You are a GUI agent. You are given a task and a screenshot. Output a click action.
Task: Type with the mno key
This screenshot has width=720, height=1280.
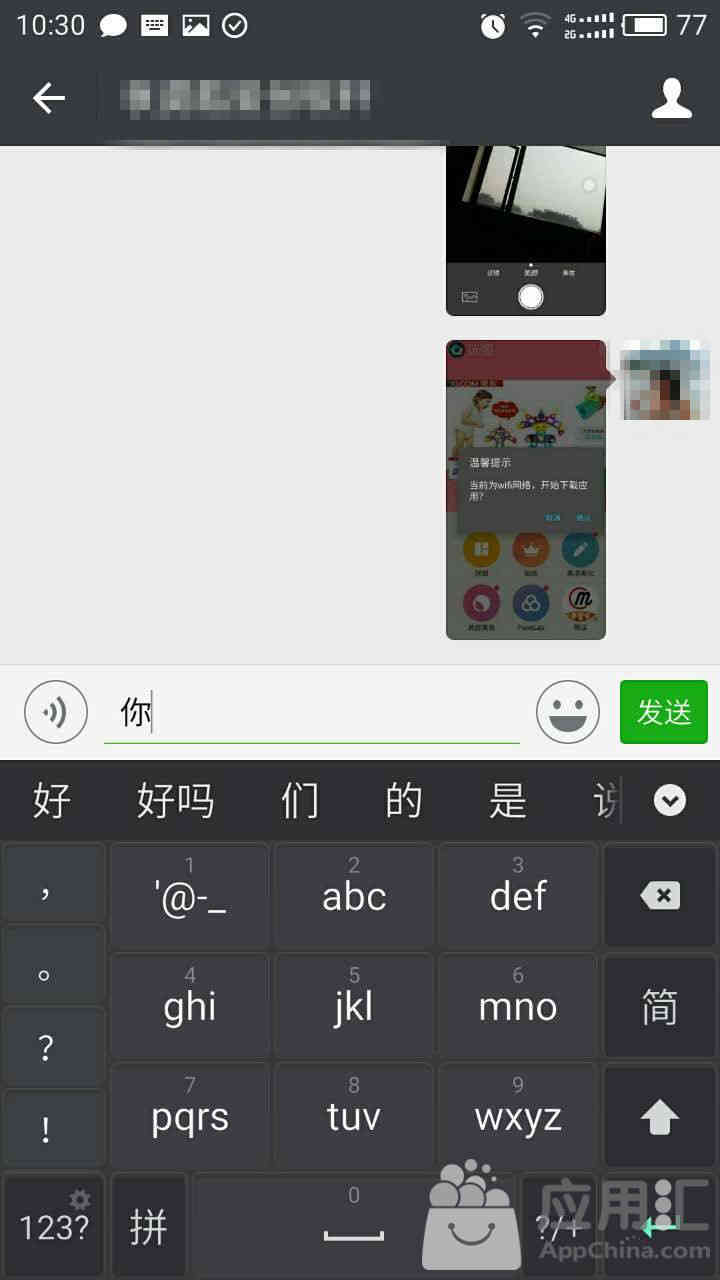tap(517, 1005)
